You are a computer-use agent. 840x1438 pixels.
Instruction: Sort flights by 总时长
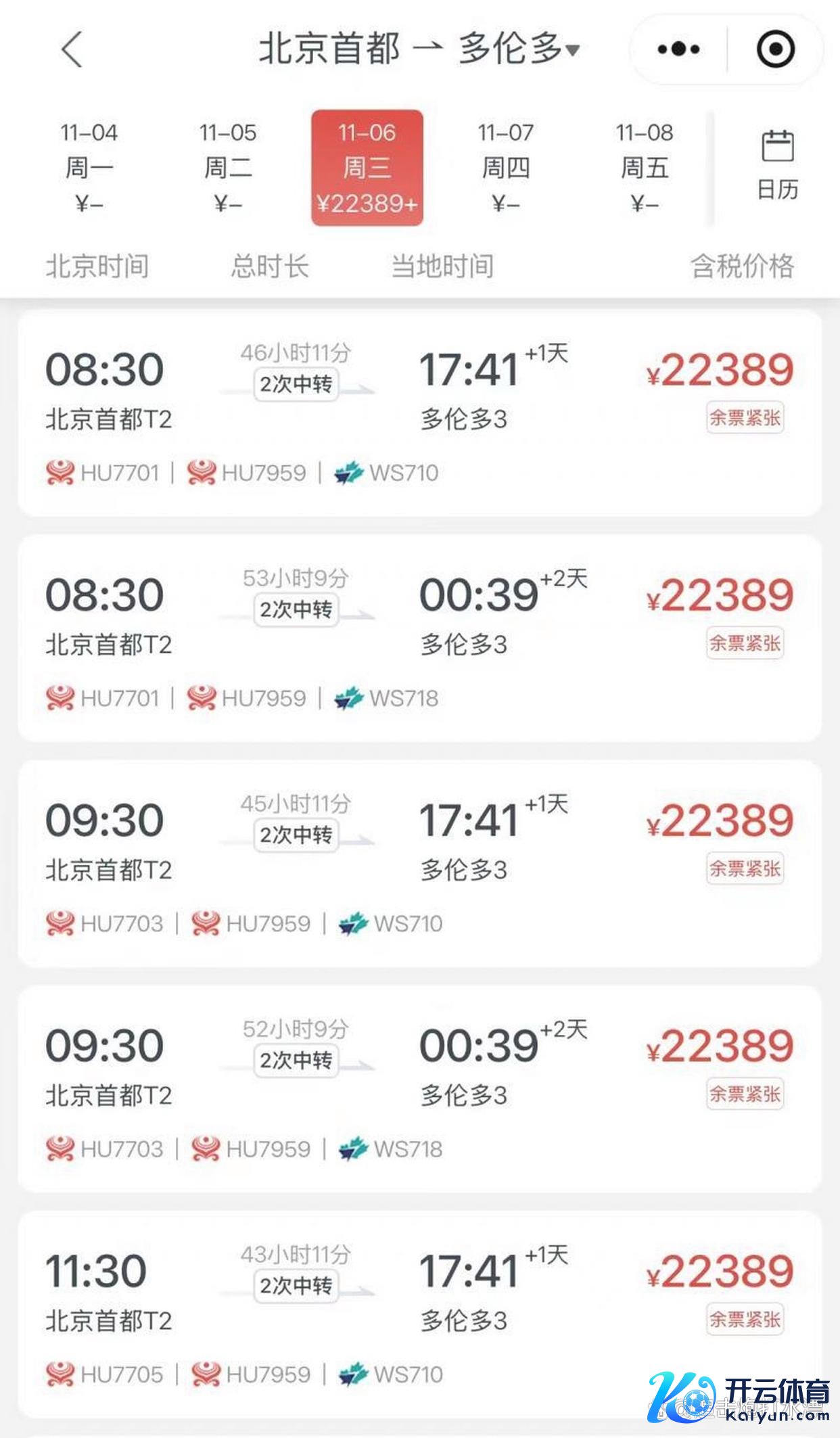270,266
